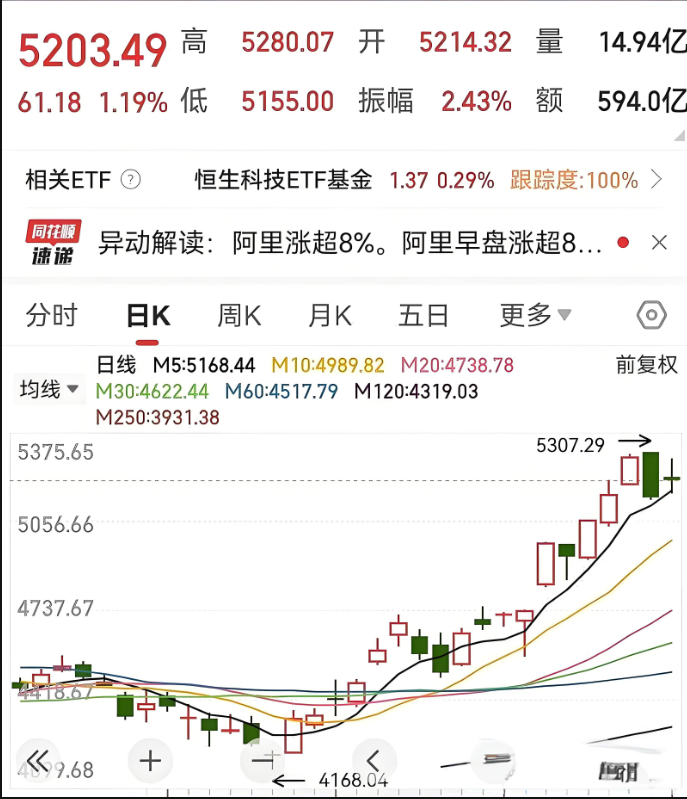Tap the question mark beside 相关ETF
The image size is (687, 799).
[130, 180]
